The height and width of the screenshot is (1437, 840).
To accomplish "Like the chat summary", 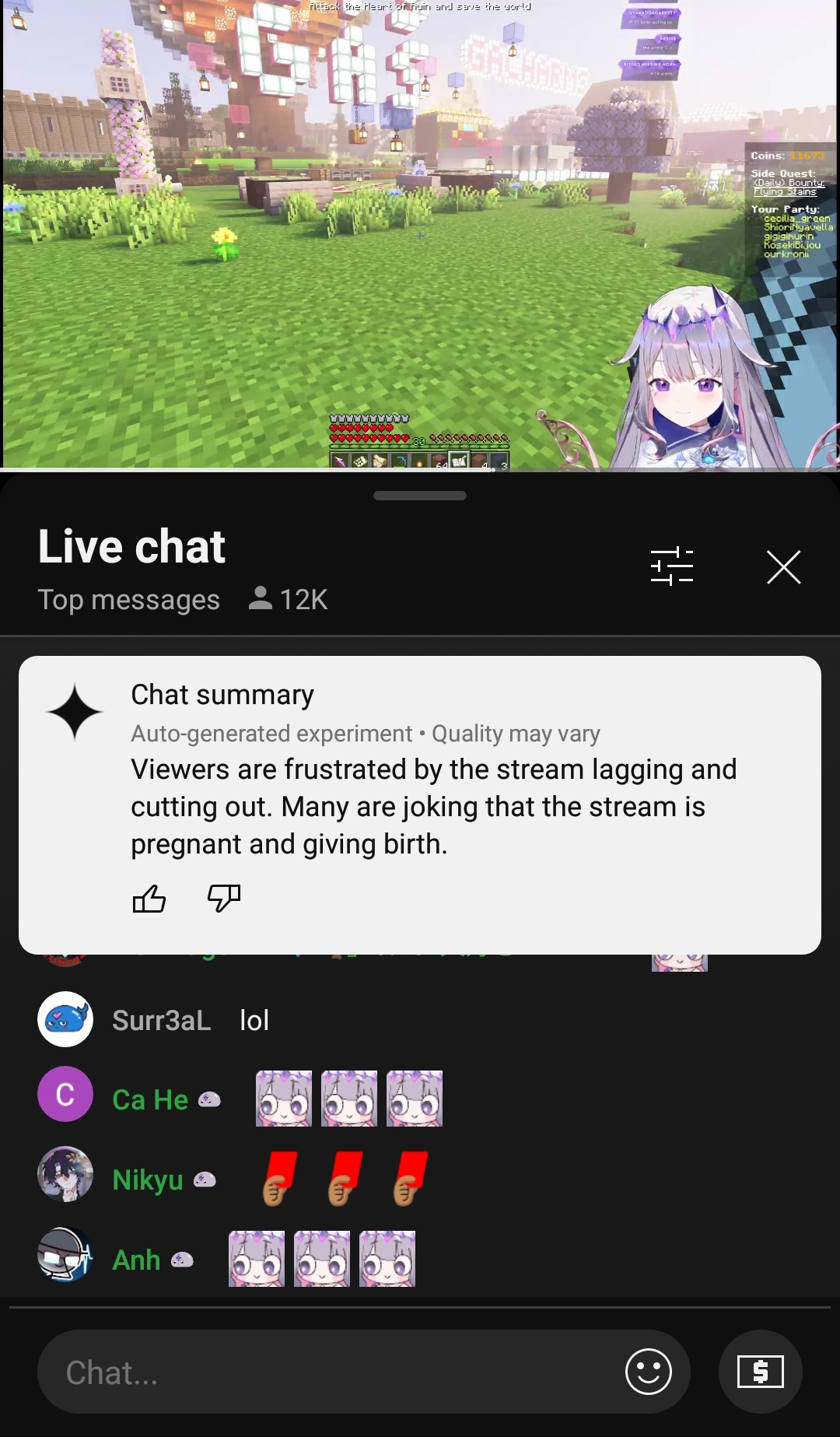I will pyautogui.click(x=149, y=899).
